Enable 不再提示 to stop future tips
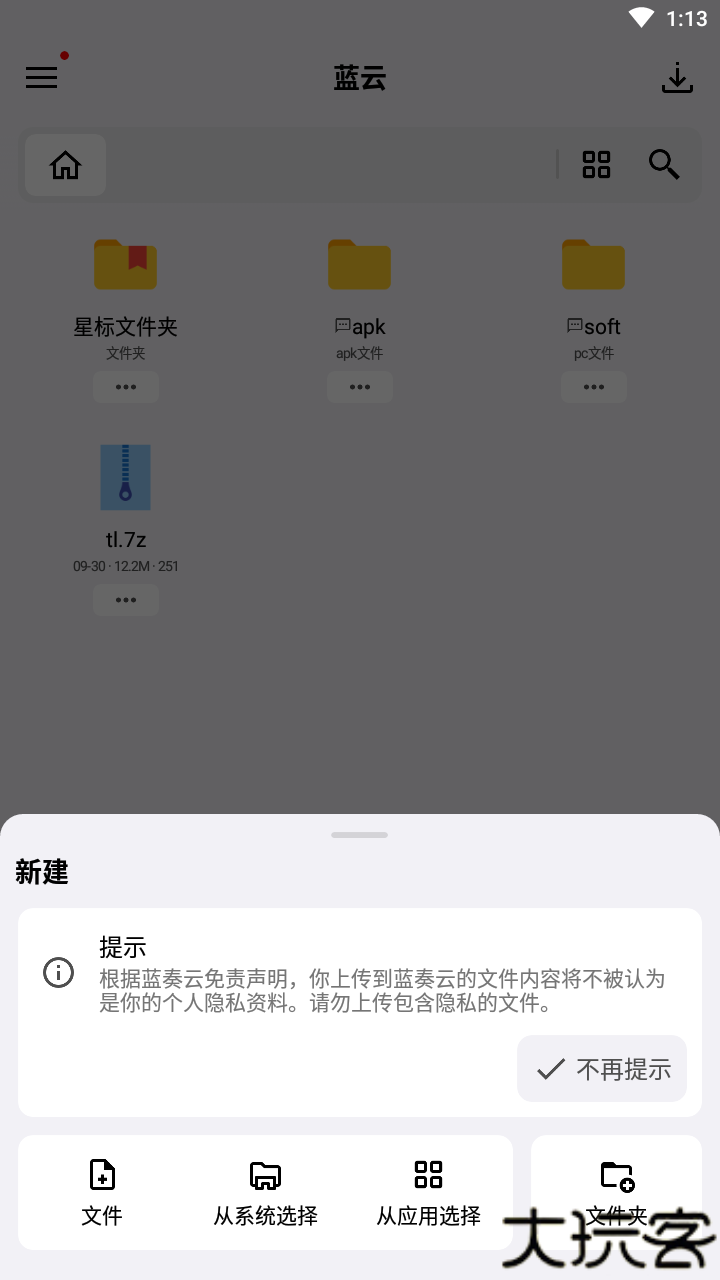720x1280 pixels. (601, 1068)
